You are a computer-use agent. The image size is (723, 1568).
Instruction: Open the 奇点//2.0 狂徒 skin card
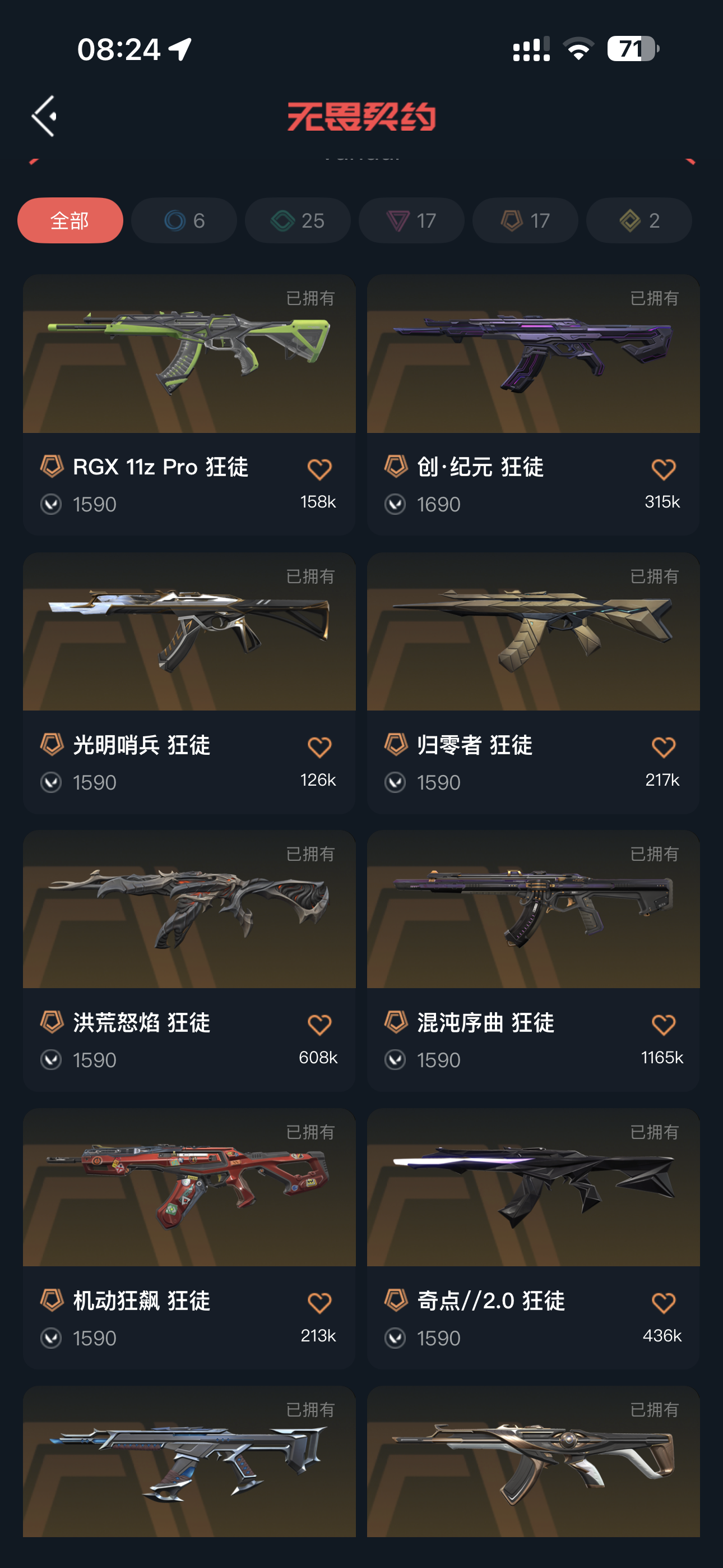[533, 1239]
